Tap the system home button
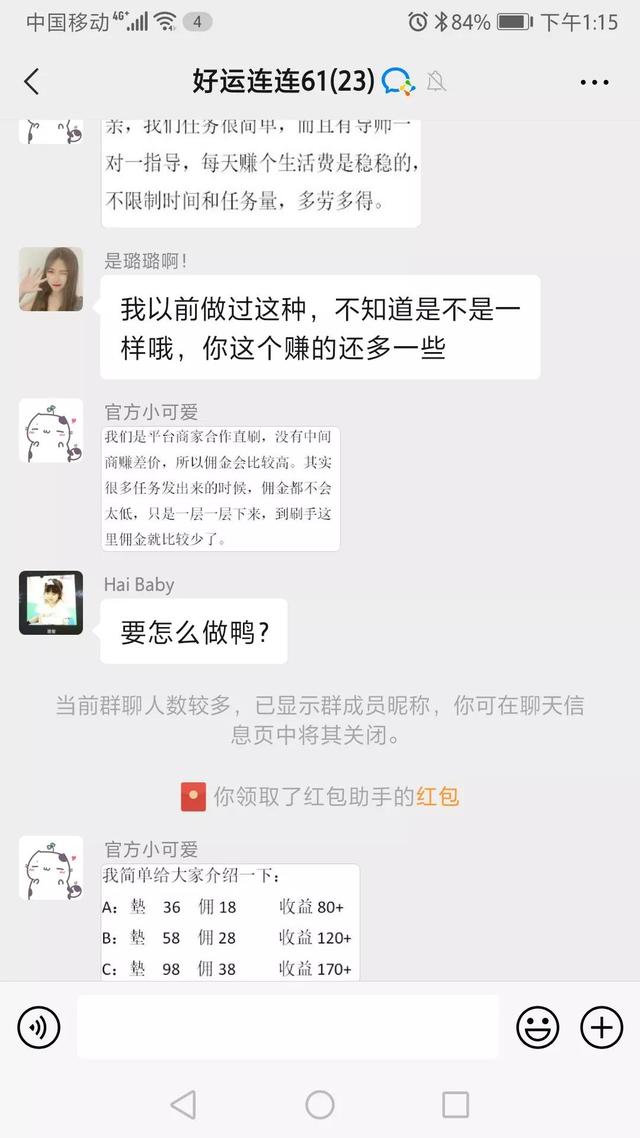The height and width of the screenshot is (1138, 640). coord(320,1104)
